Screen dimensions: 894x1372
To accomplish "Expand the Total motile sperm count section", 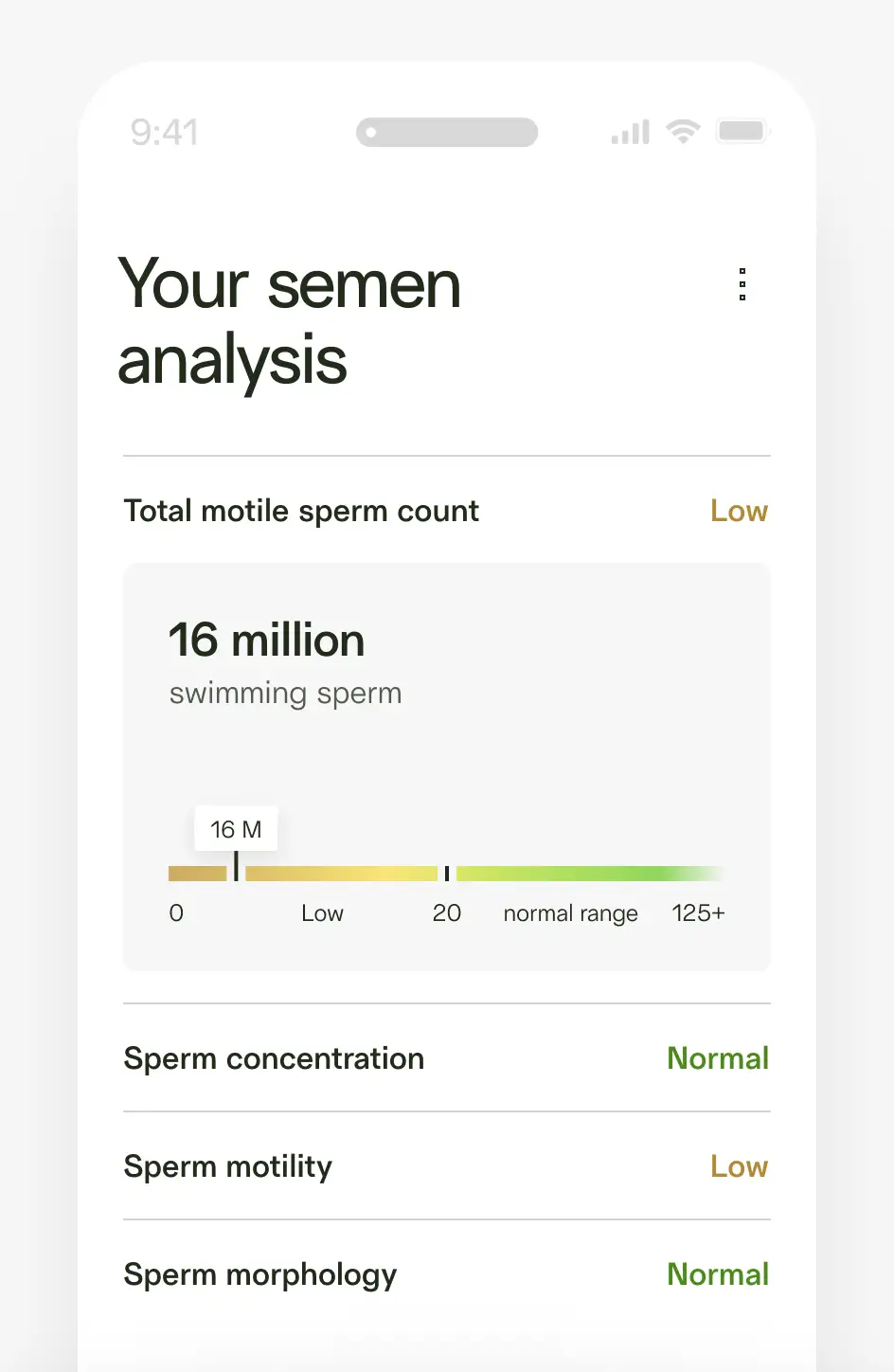I will click(x=301, y=511).
